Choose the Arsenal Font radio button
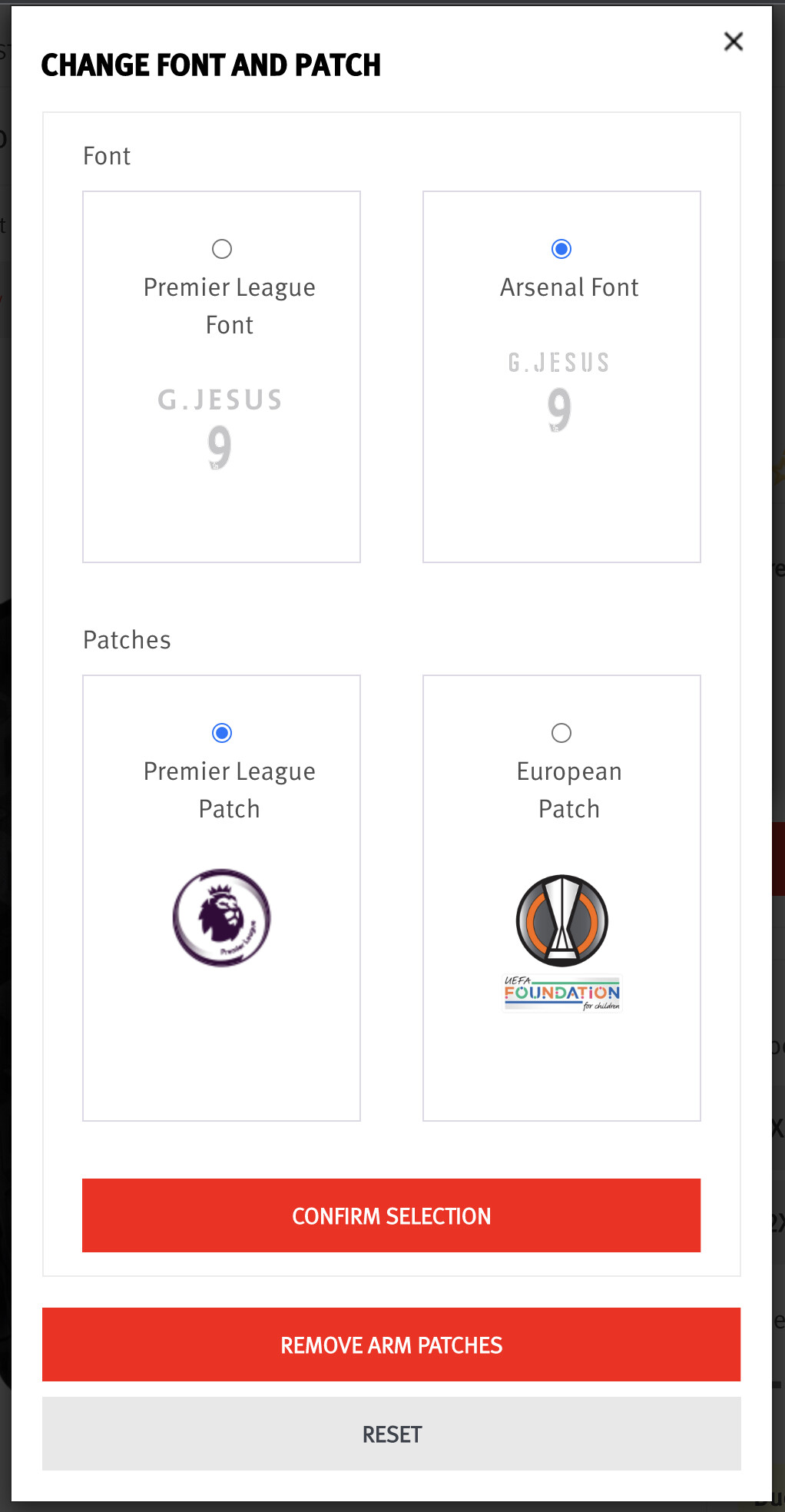This screenshot has height=1512, width=785. click(561, 249)
